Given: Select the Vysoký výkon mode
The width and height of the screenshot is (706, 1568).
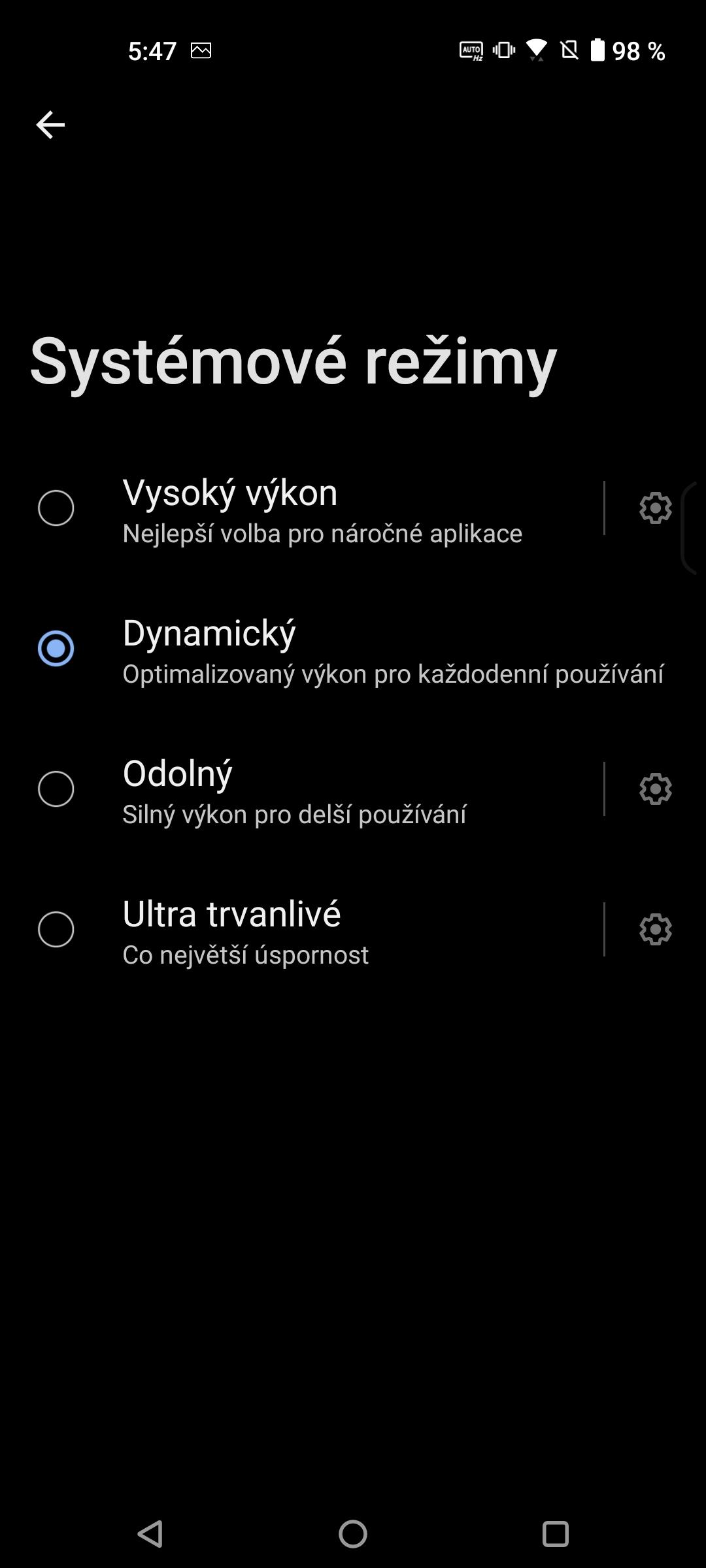Looking at the screenshot, I should point(56,508).
